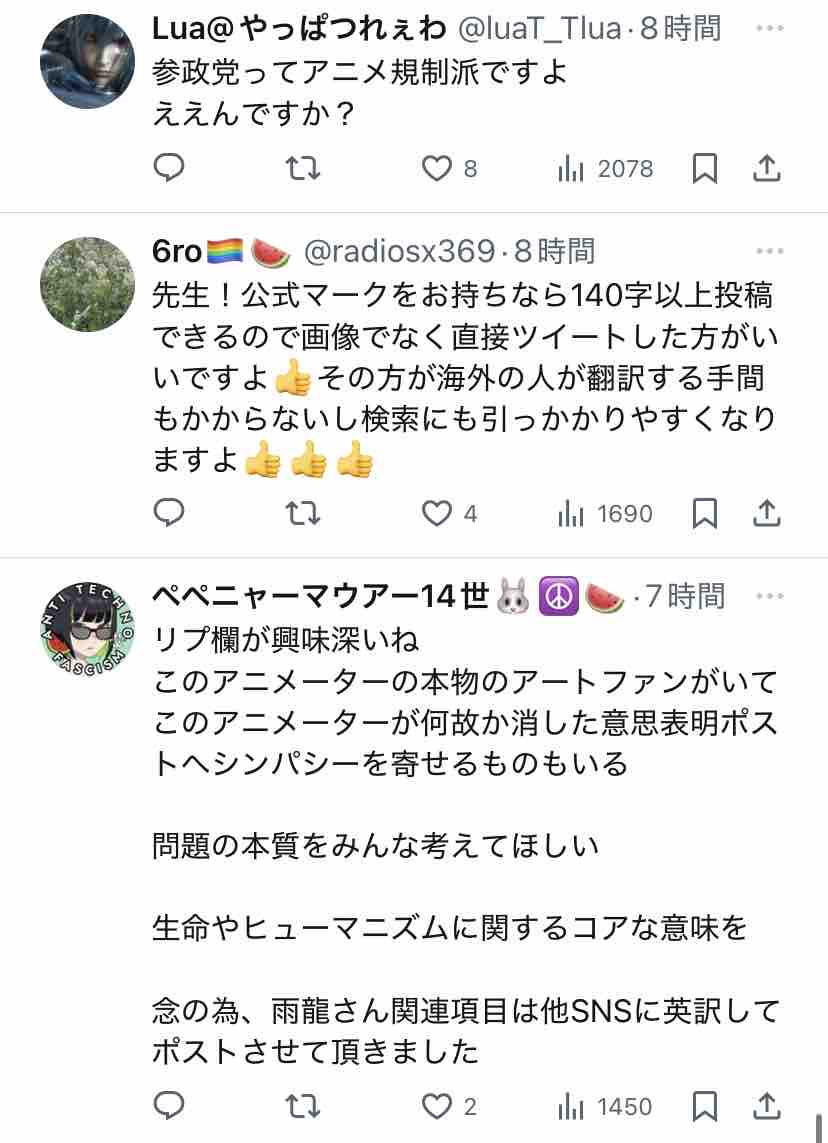This screenshot has width=828, height=1143.
Task: Open the more menu on Lua's post
Action: coord(770,28)
